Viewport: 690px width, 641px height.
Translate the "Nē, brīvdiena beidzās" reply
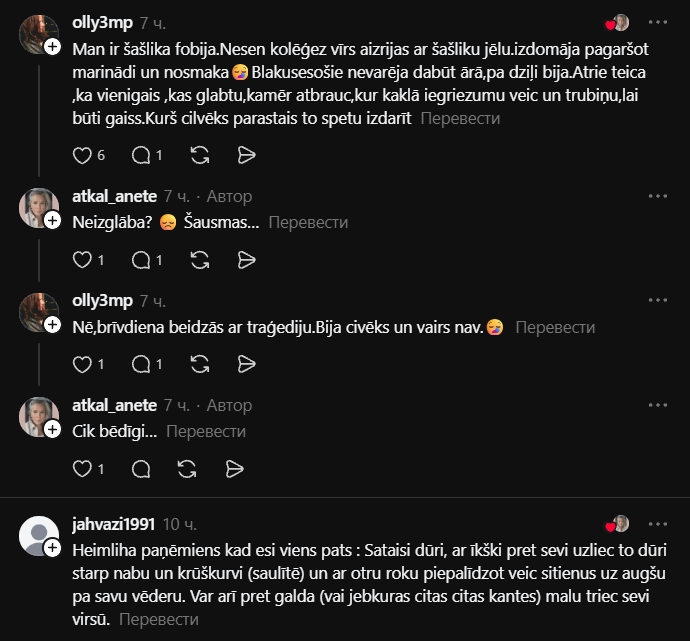555,327
